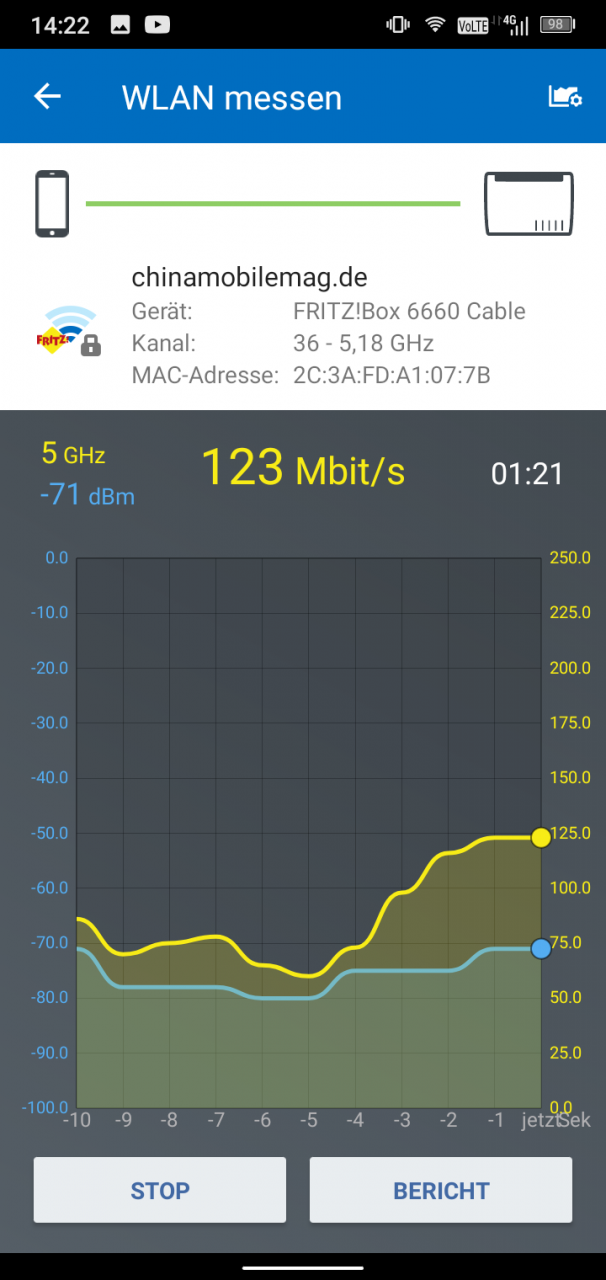Go back from WLAN messen
The image size is (606, 1280).
pyautogui.click(x=47, y=97)
